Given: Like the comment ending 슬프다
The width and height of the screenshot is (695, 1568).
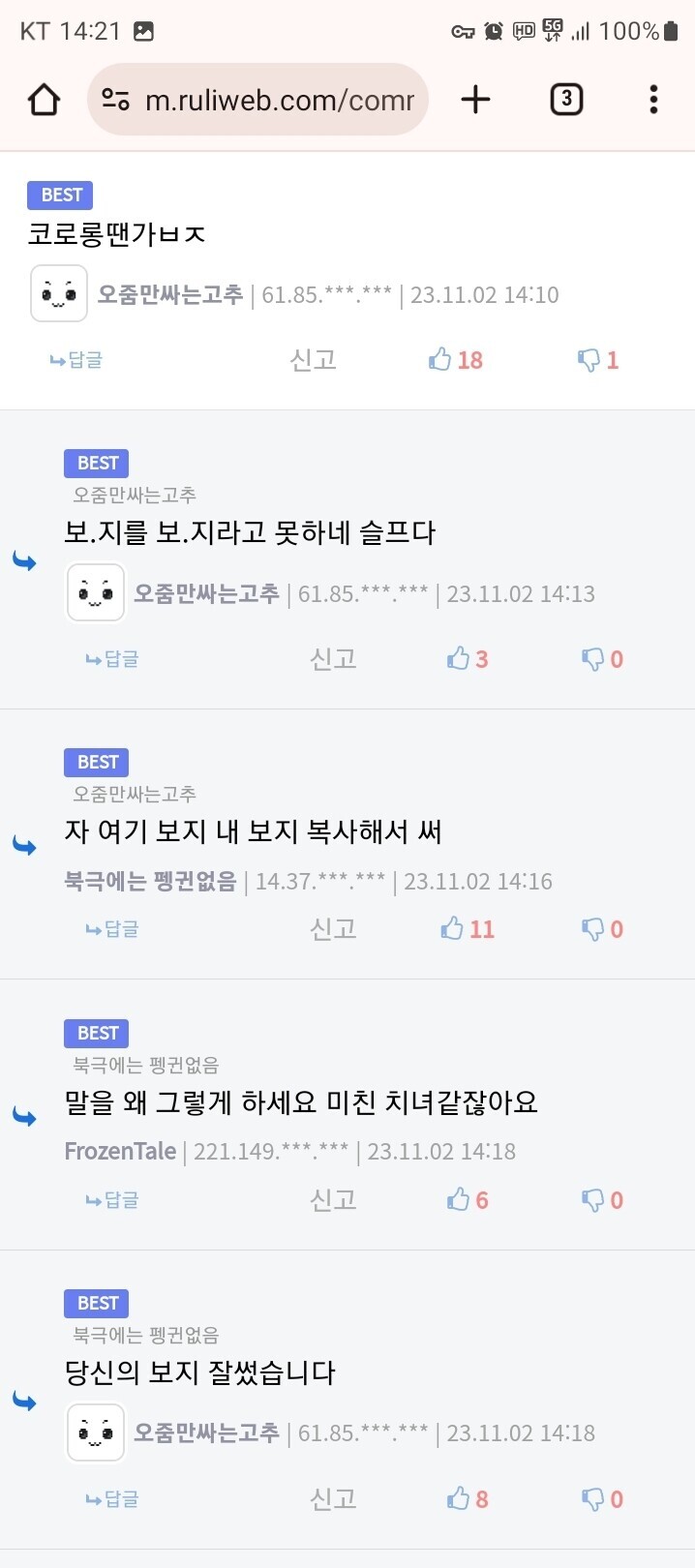Looking at the screenshot, I should pos(467,659).
